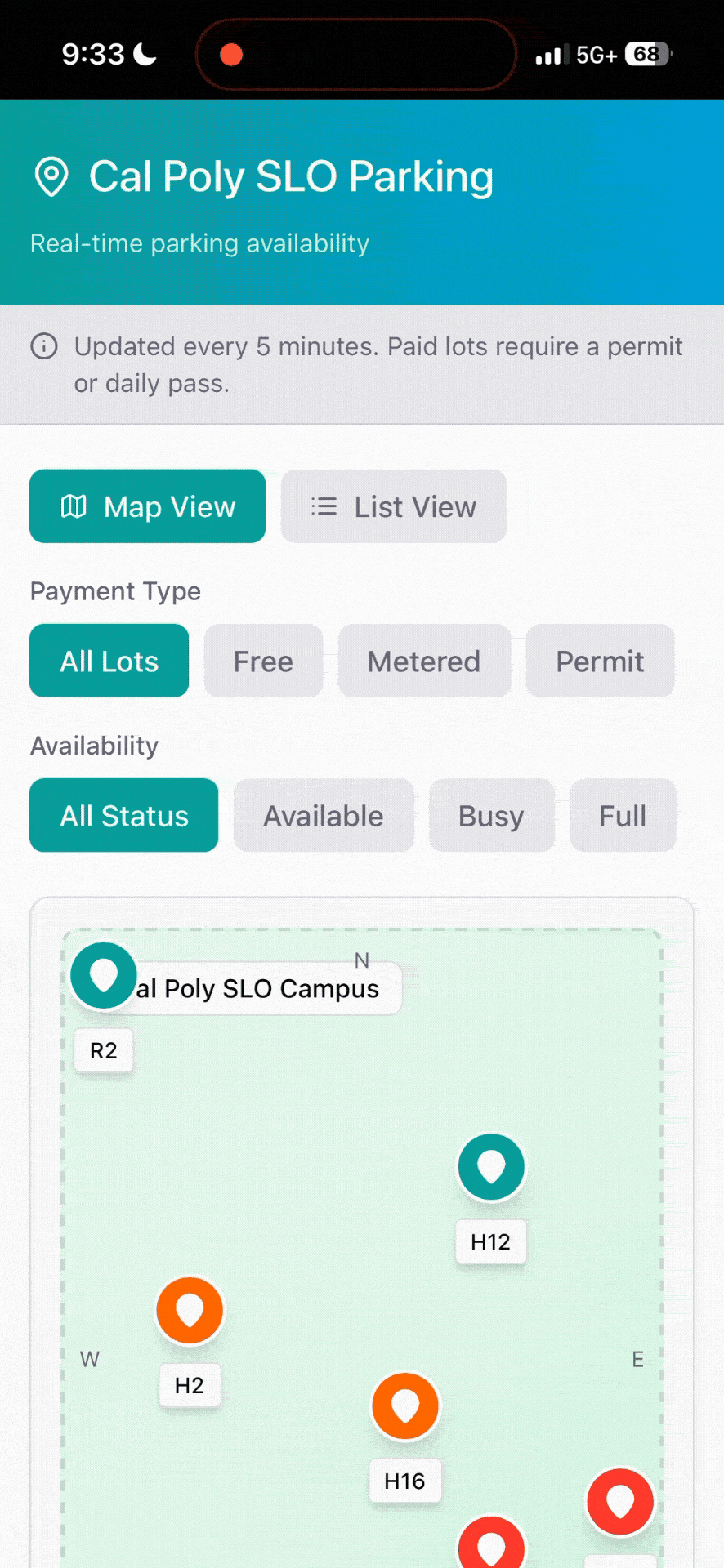Image resolution: width=724 pixels, height=1568 pixels.
Task: Select the All Status filter
Action: (124, 815)
